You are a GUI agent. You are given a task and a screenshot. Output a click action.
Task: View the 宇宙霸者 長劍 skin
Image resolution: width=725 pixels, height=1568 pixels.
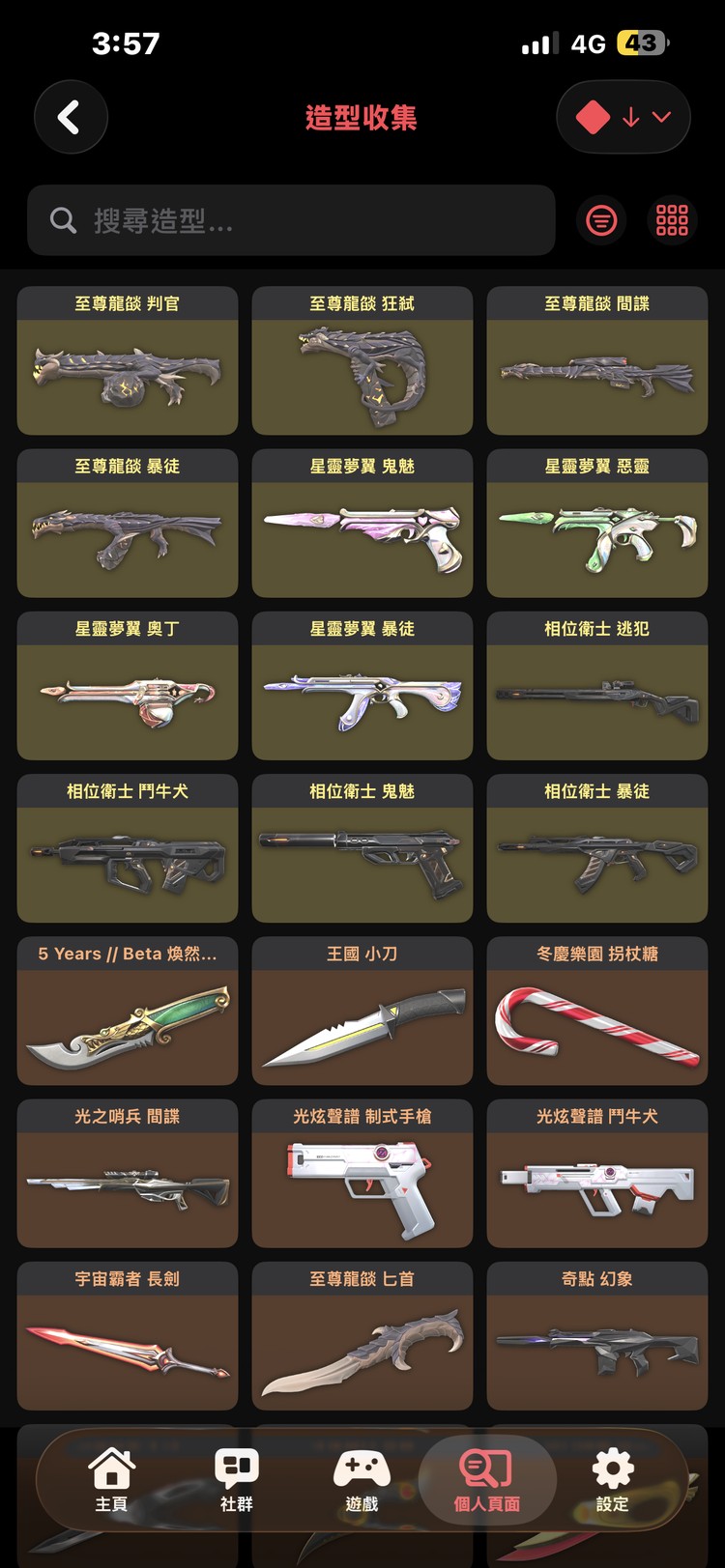(128, 1334)
